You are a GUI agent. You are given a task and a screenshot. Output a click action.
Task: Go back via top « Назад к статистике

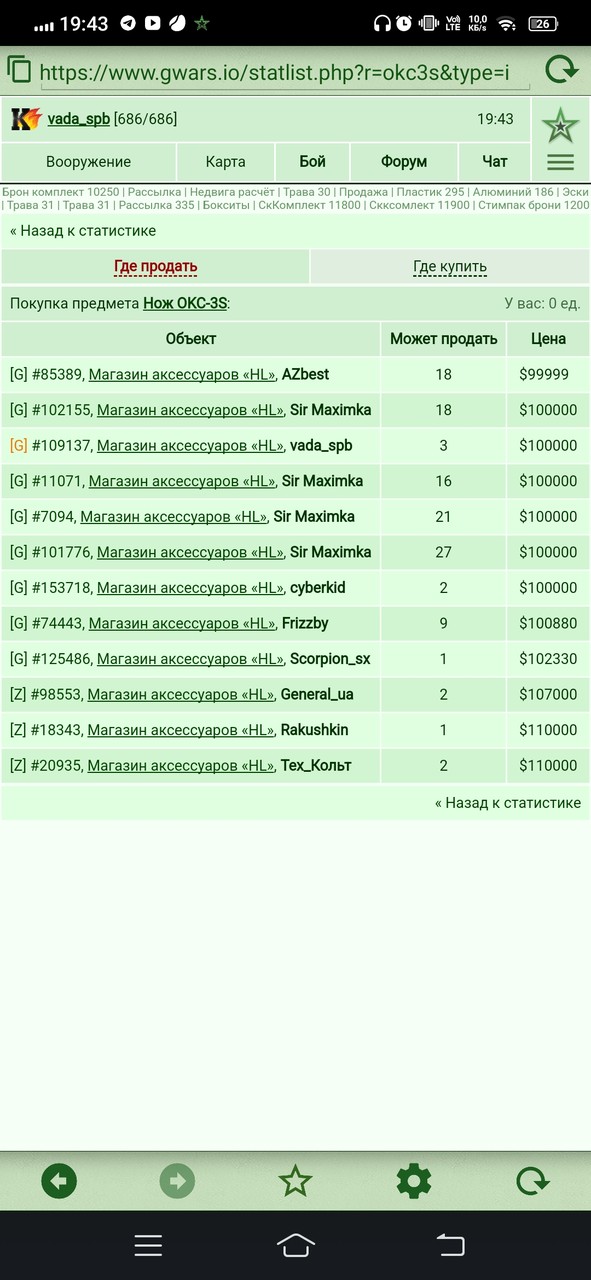83,231
